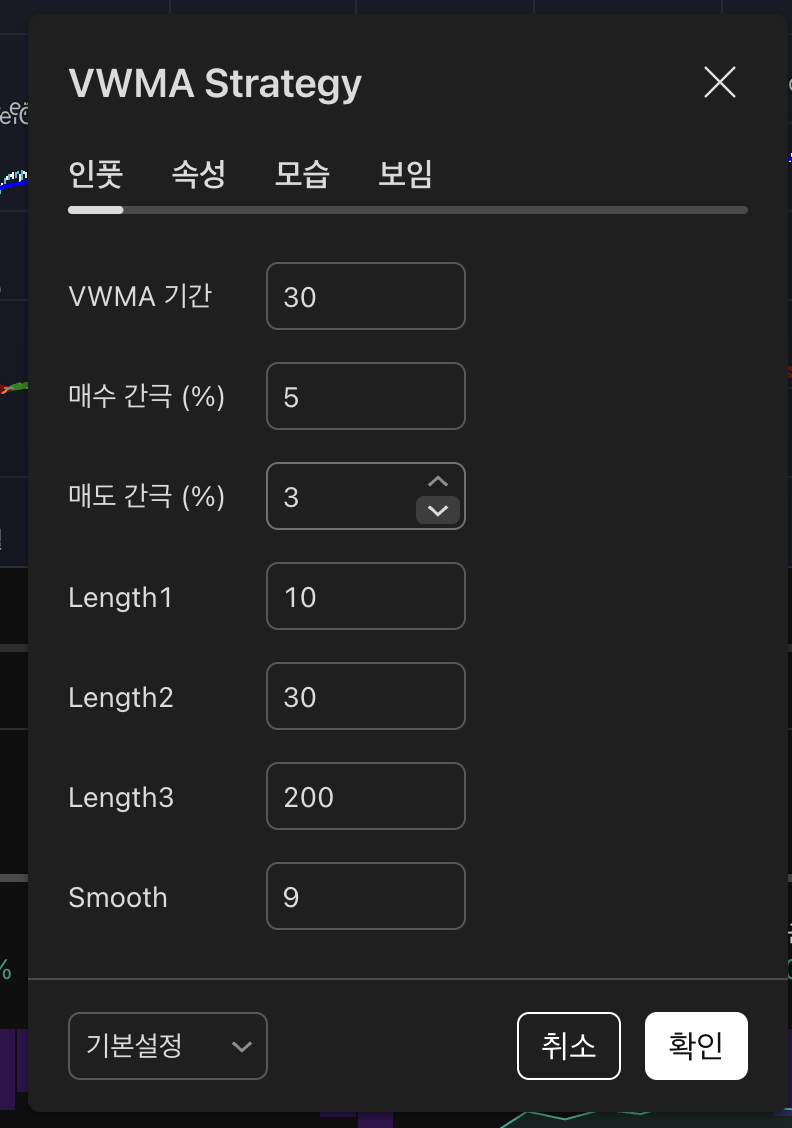Image resolution: width=792 pixels, height=1128 pixels.
Task: Click the Length1 input box
Action: click(365, 596)
